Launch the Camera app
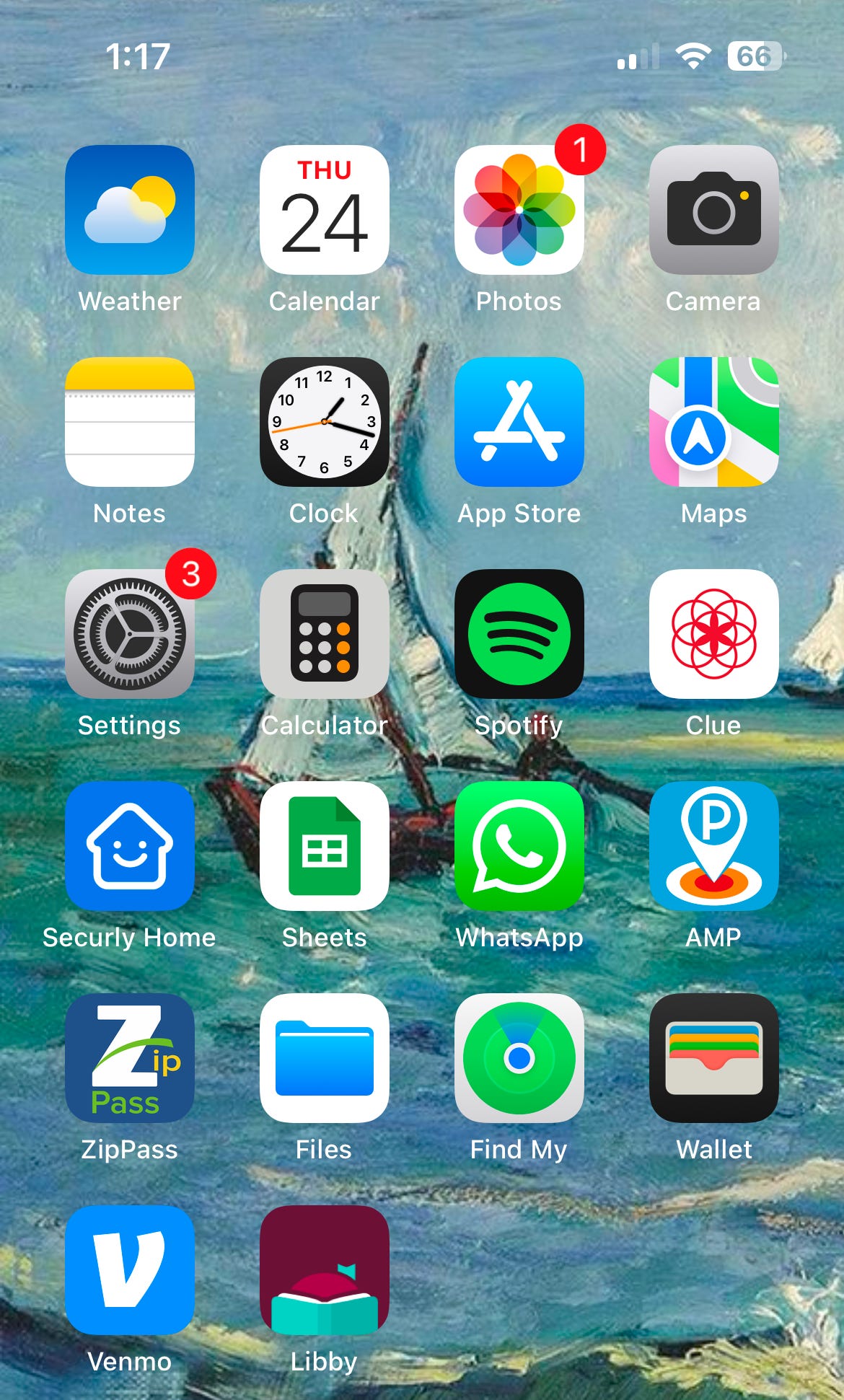 [x=714, y=210]
